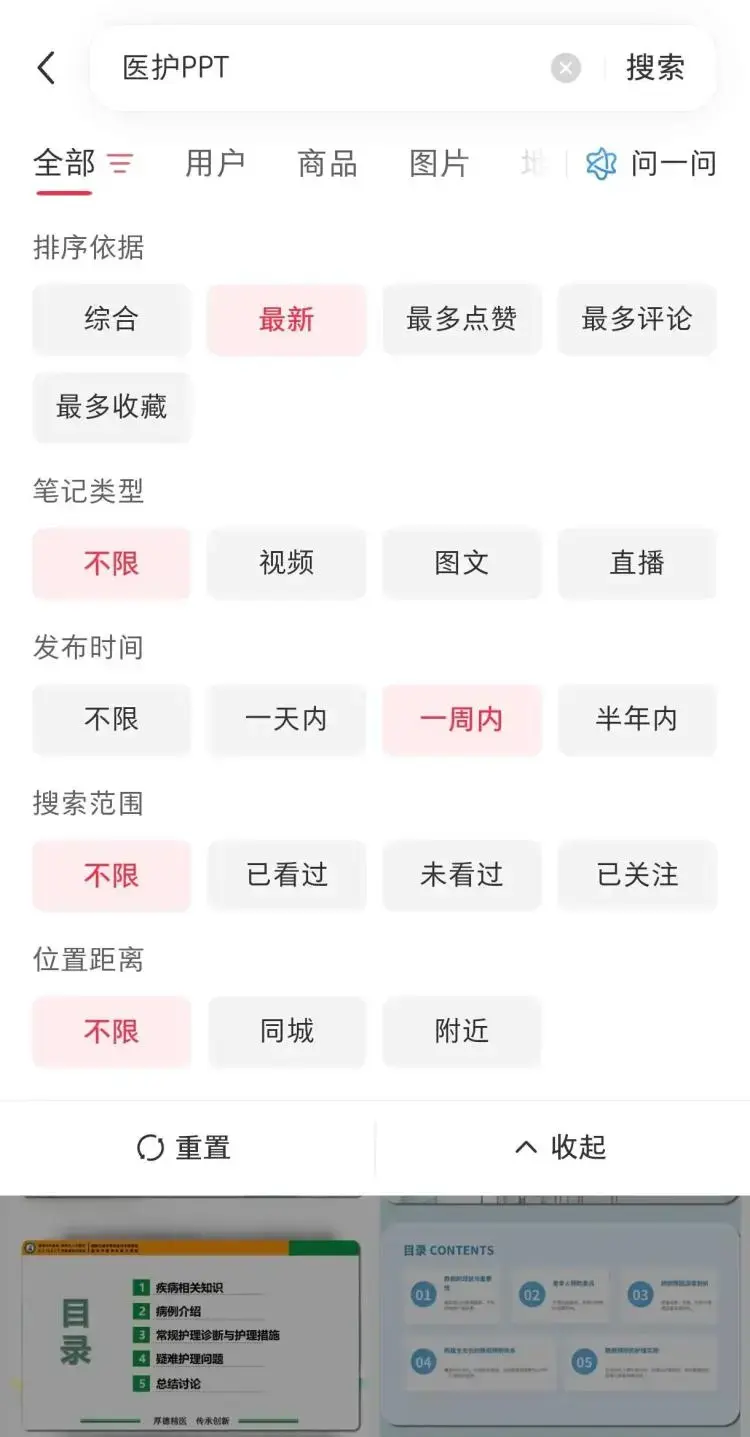
Task: Select 直播 under 笔记类型
Action: pyautogui.click(x=637, y=563)
